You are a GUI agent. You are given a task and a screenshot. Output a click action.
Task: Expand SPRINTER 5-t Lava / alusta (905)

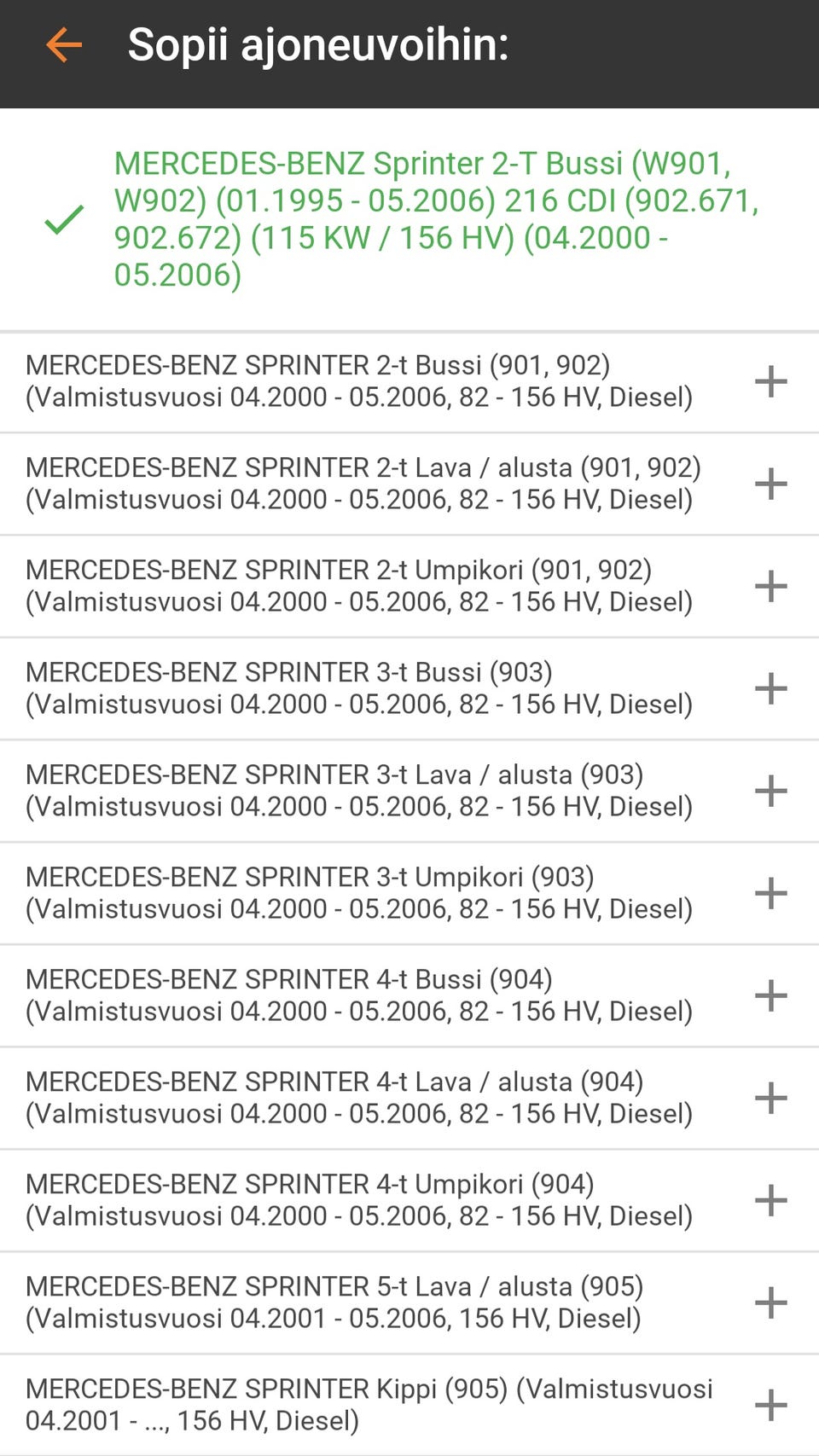(770, 1302)
